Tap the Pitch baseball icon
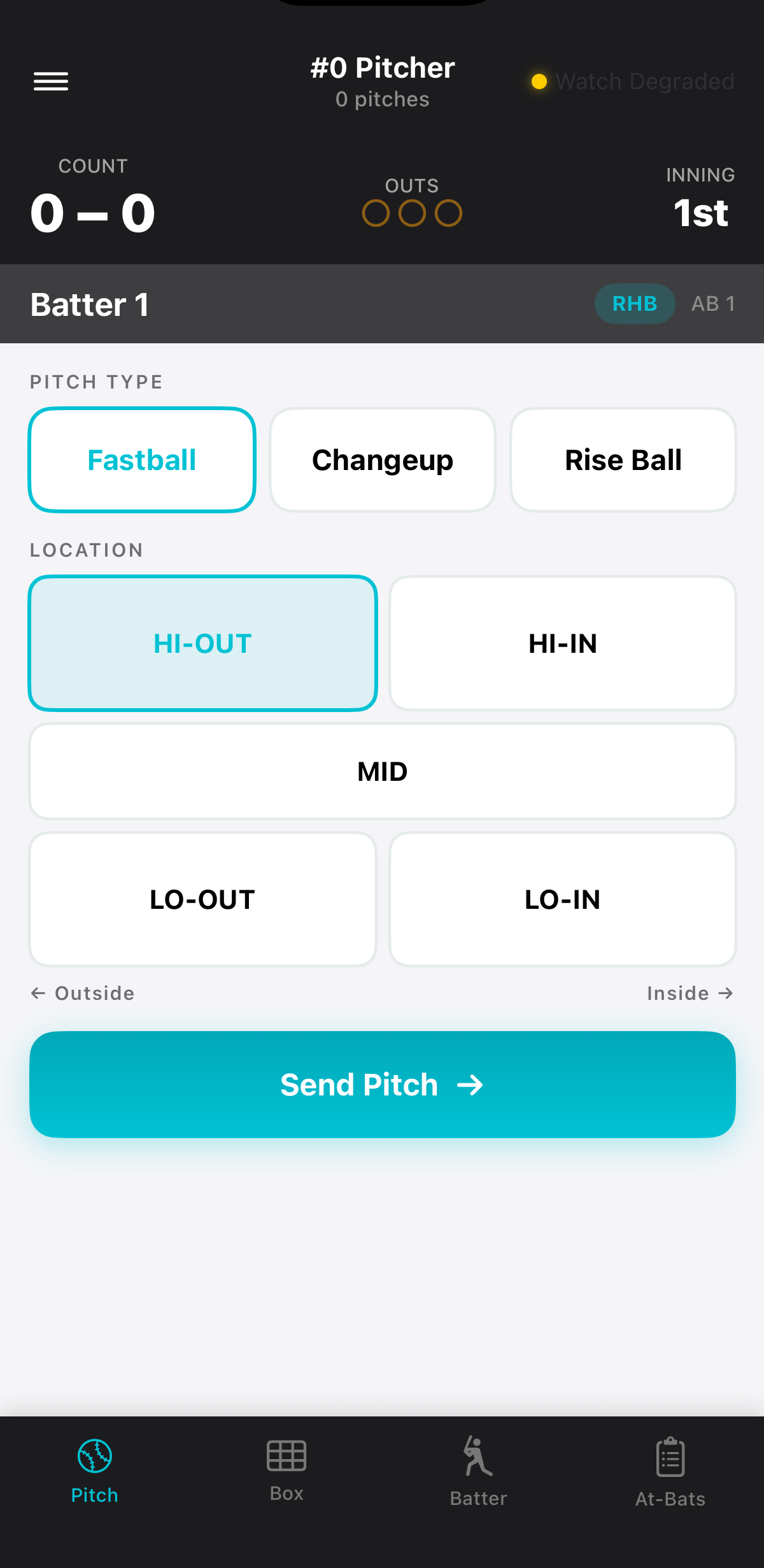764x1568 pixels. tap(94, 1455)
